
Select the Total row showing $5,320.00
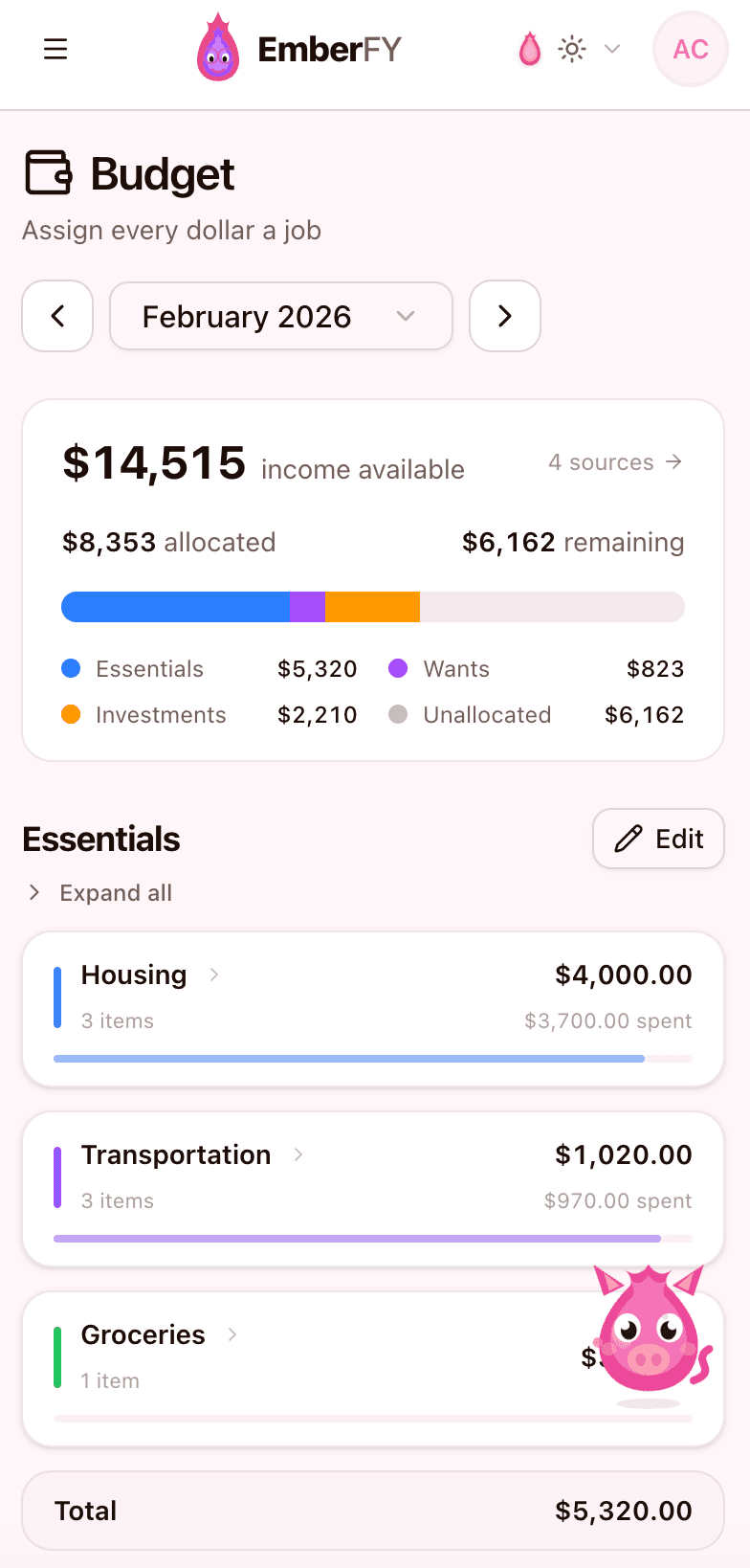pyautogui.click(x=373, y=1511)
